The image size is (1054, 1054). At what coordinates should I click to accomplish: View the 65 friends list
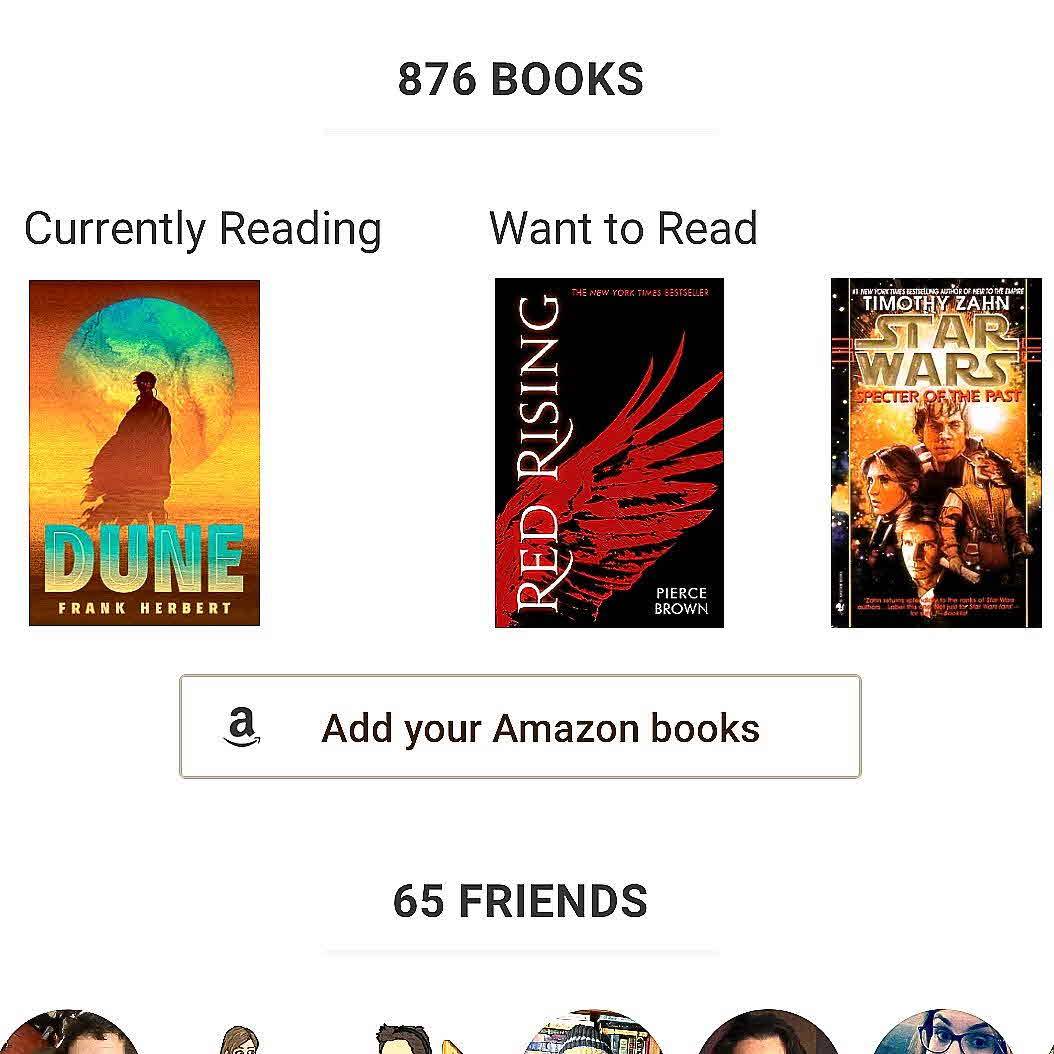click(x=520, y=901)
